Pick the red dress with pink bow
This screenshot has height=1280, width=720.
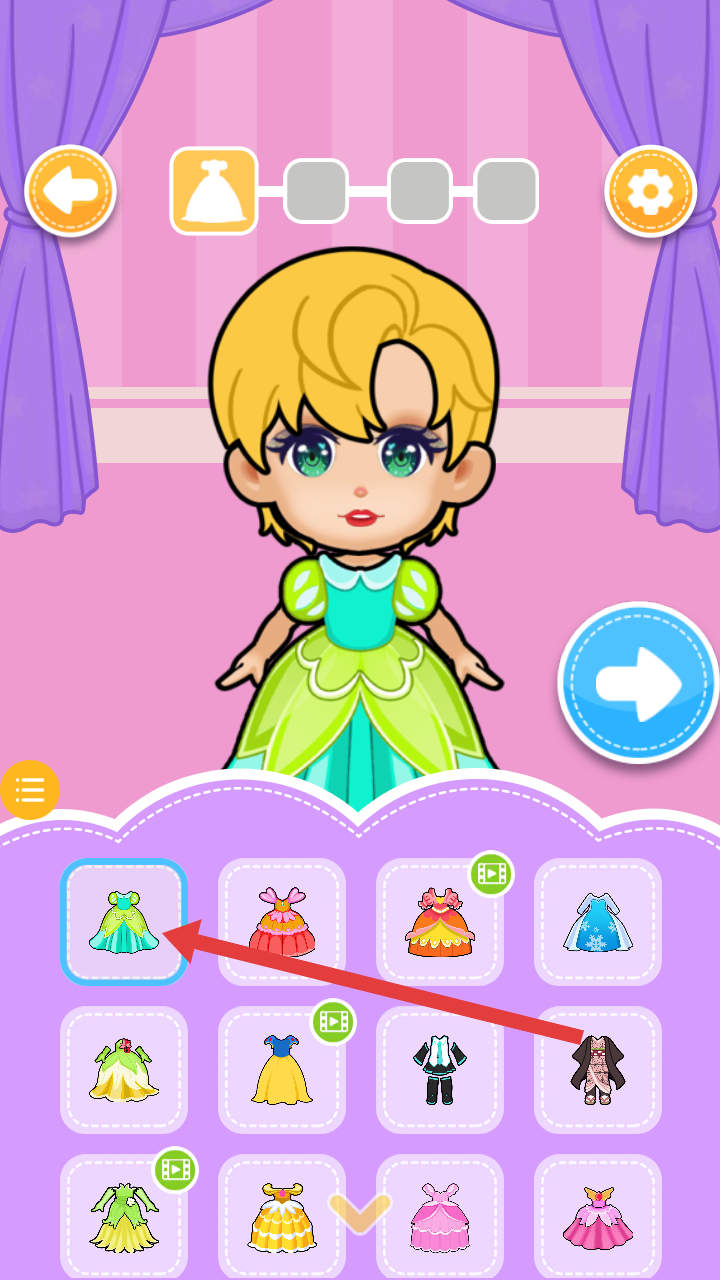(x=282, y=921)
